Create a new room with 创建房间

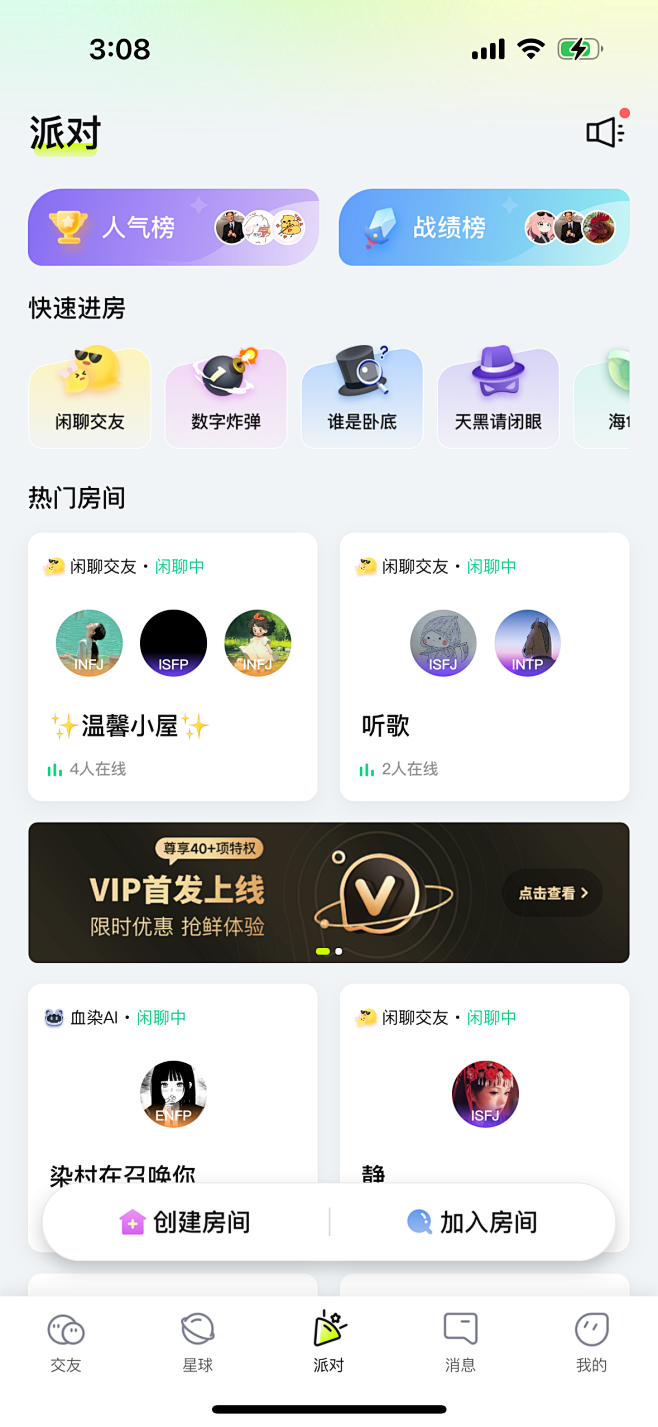tap(186, 1222)
